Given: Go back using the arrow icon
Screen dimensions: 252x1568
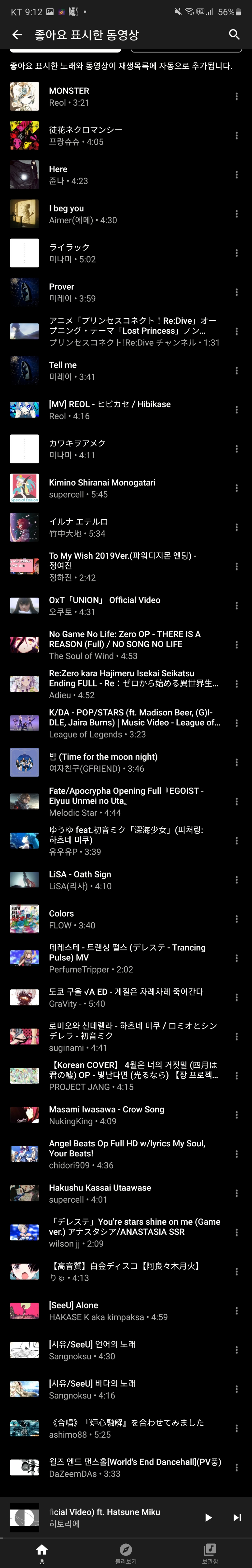Looking at the screenshot, I should pyautogui.click(x=17, y=35).
